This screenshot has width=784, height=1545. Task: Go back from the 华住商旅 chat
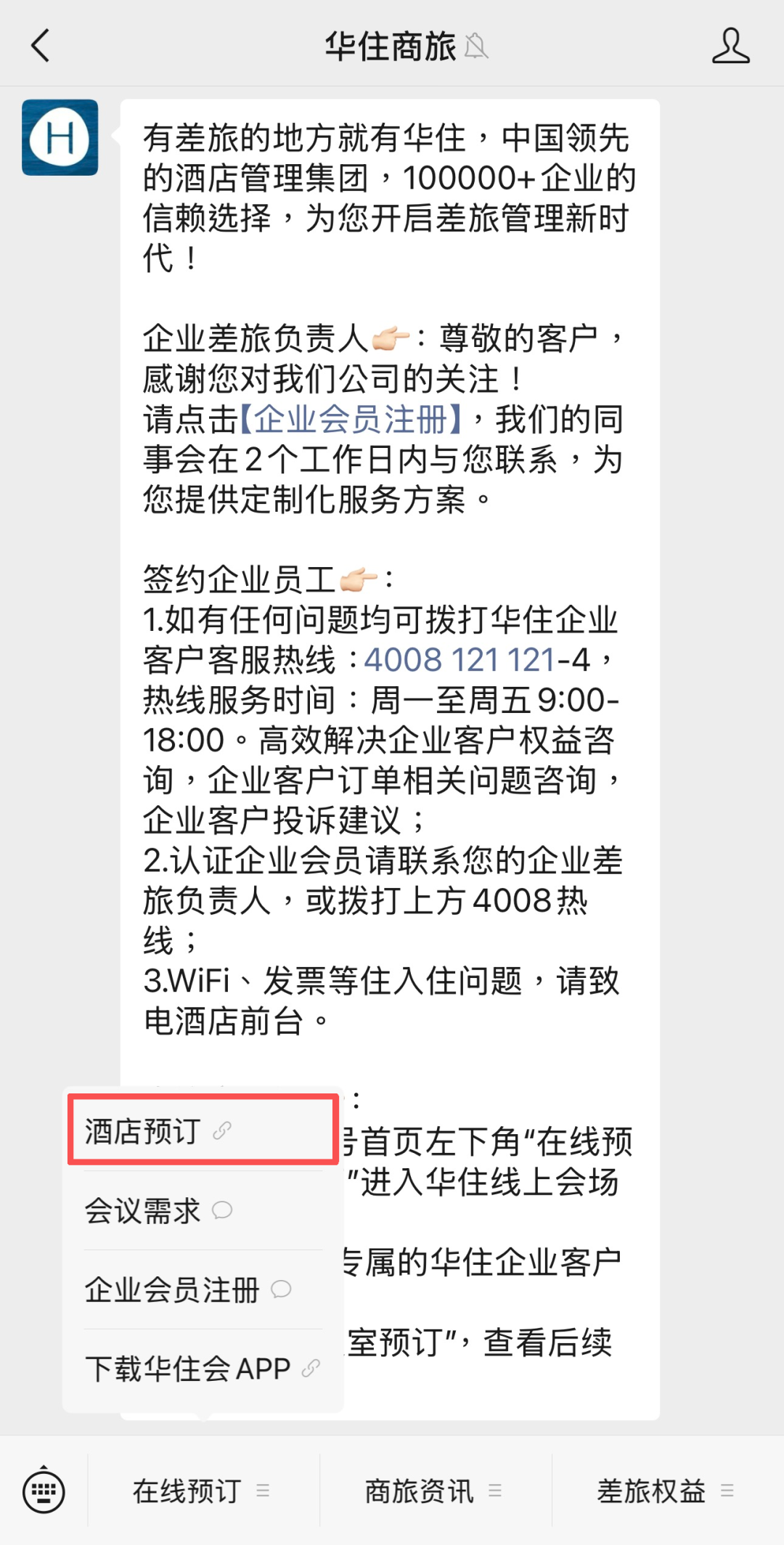41,46
